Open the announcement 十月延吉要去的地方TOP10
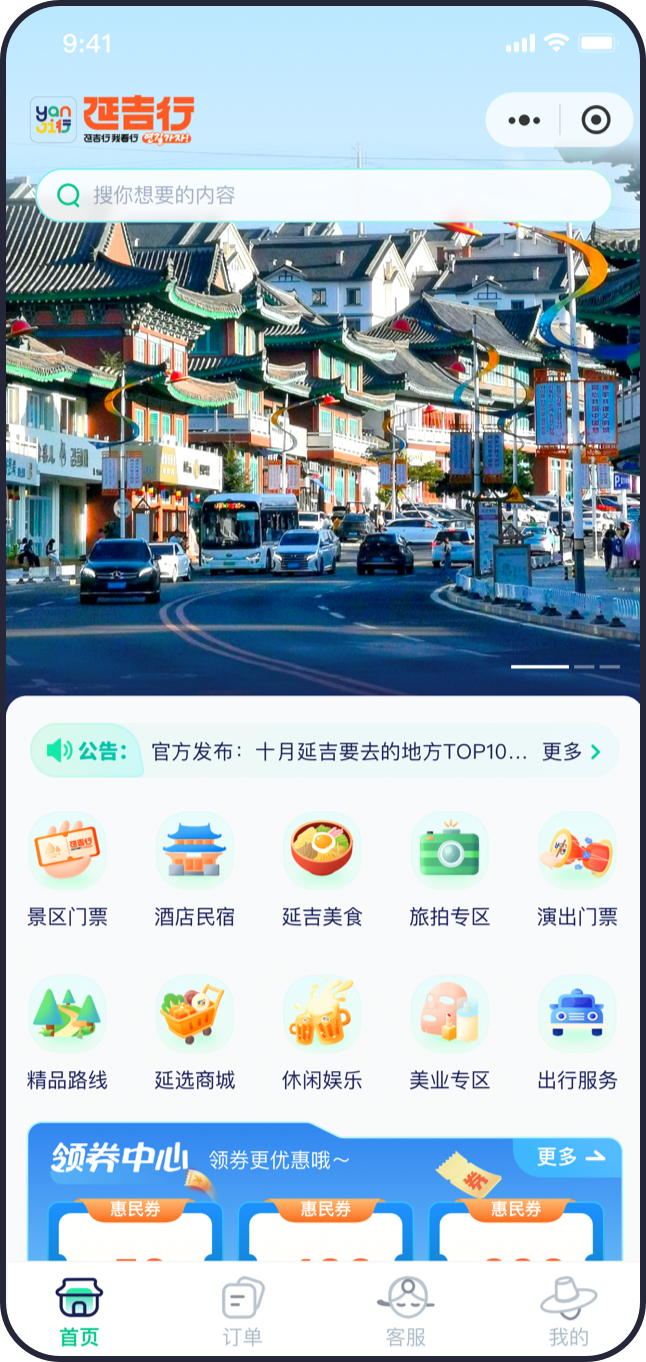646x1362 pixels. 340,752
